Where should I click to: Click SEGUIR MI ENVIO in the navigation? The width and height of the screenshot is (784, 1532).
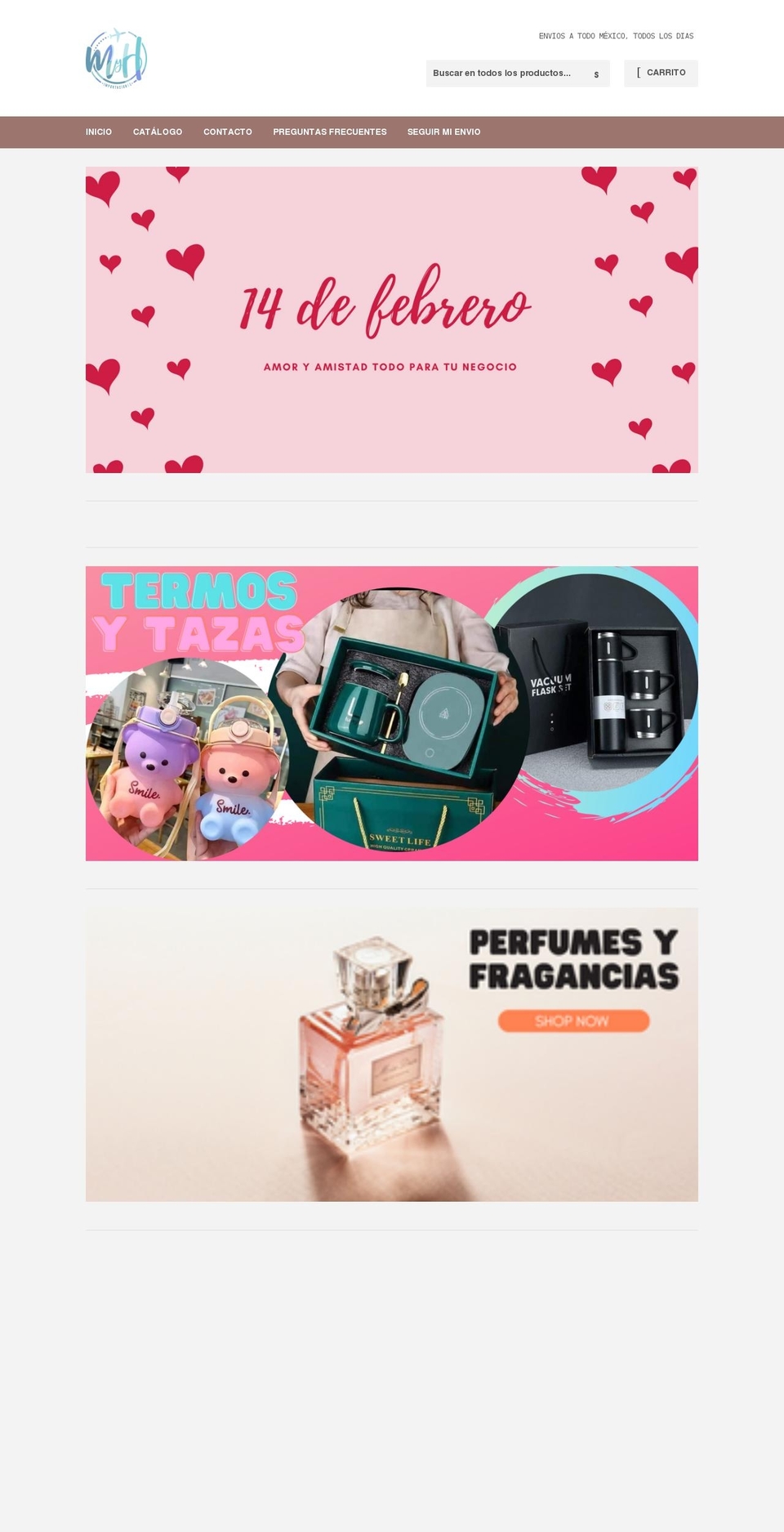tap(444, 132)
